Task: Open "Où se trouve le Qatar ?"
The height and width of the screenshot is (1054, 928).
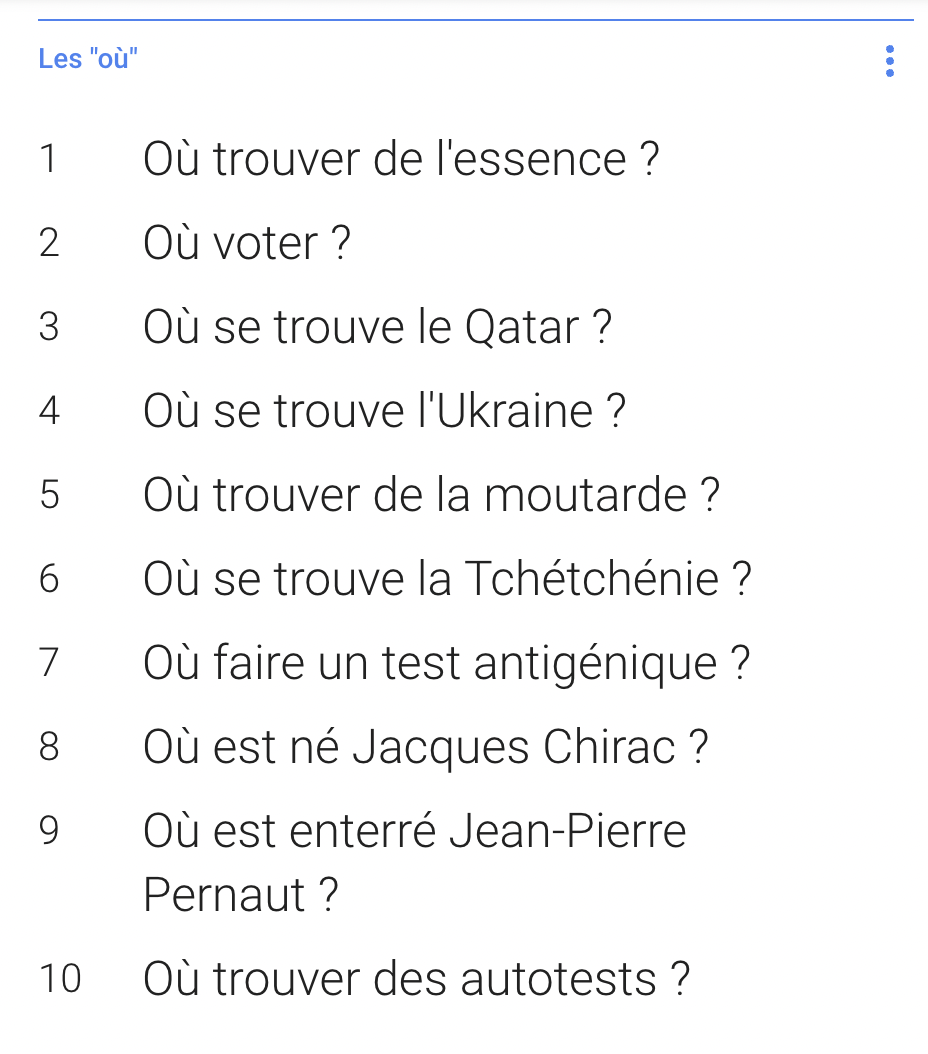Action: point(376,328)
